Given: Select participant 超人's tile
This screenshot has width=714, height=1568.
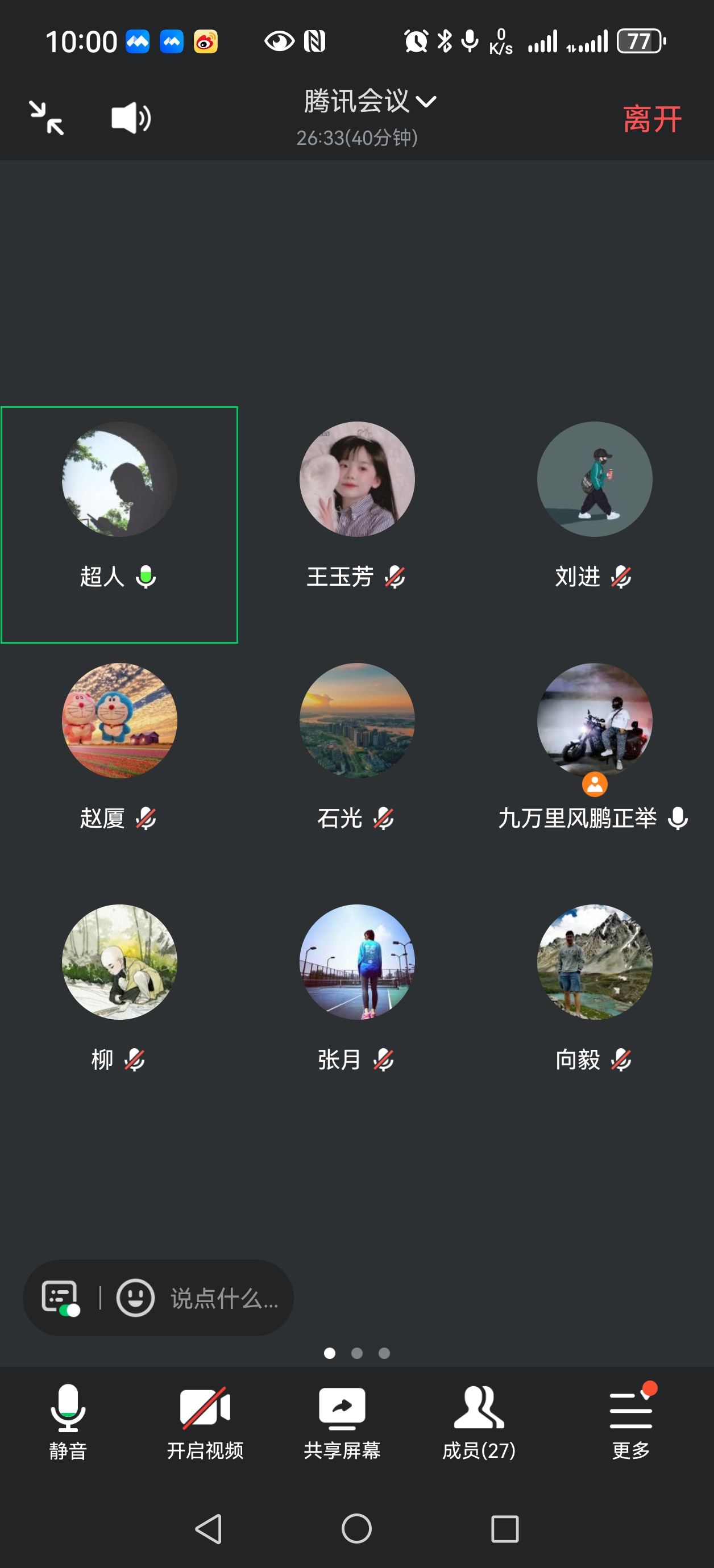Looking at the screenshot, I should tap(119, 523).
